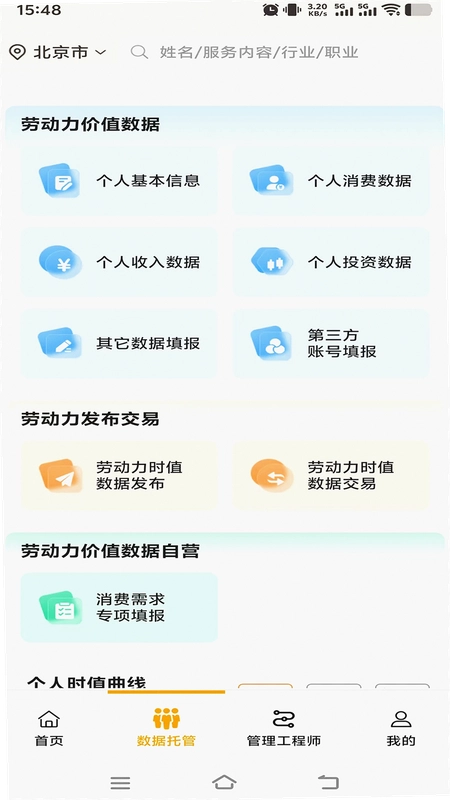450x800 pixels.
Task: Open 第三方账号填报 card
Action: (x=331, y=343)
